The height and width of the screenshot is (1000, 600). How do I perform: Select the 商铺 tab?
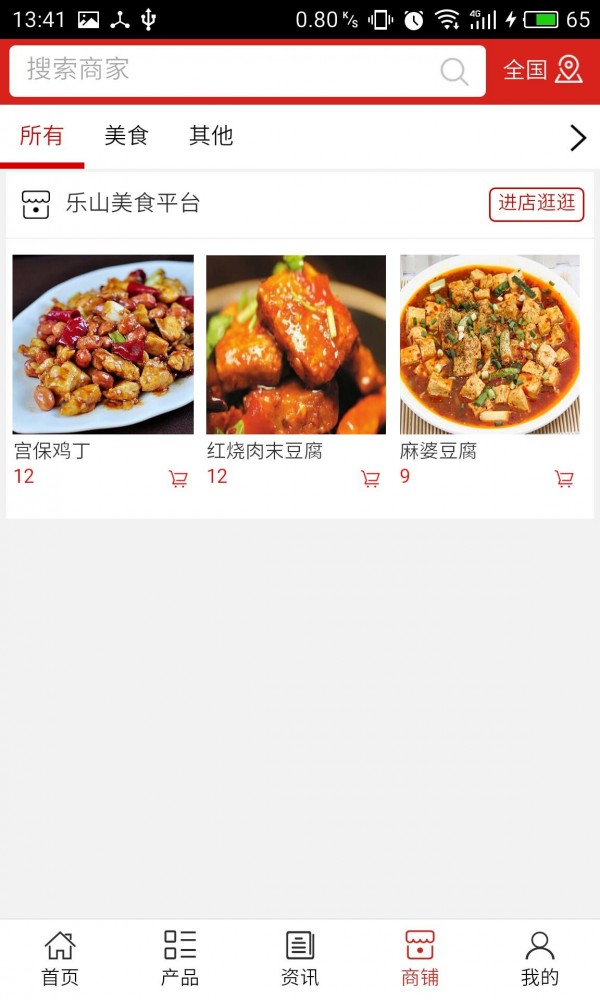point(420,958)
